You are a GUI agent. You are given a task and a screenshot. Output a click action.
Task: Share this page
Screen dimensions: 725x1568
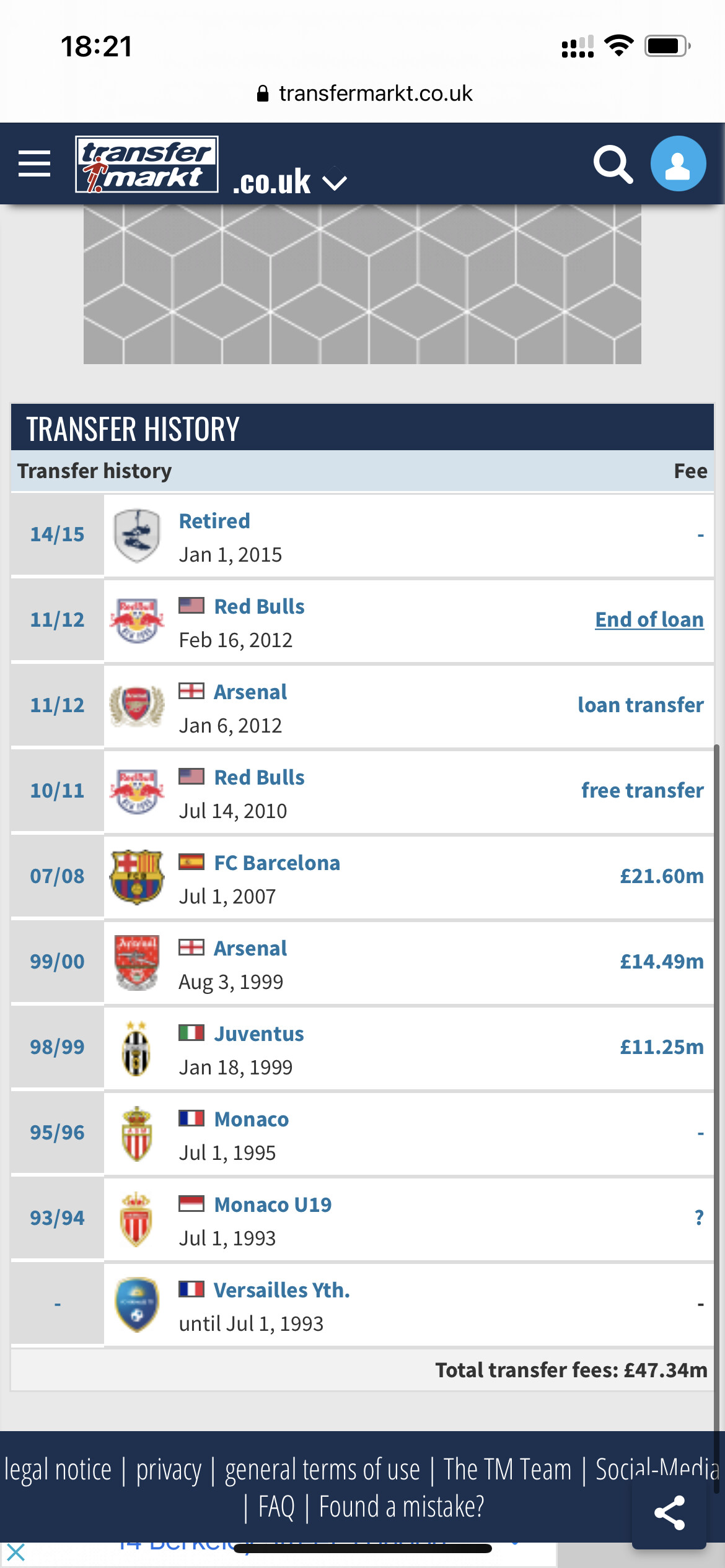[x=669, y=1513]
